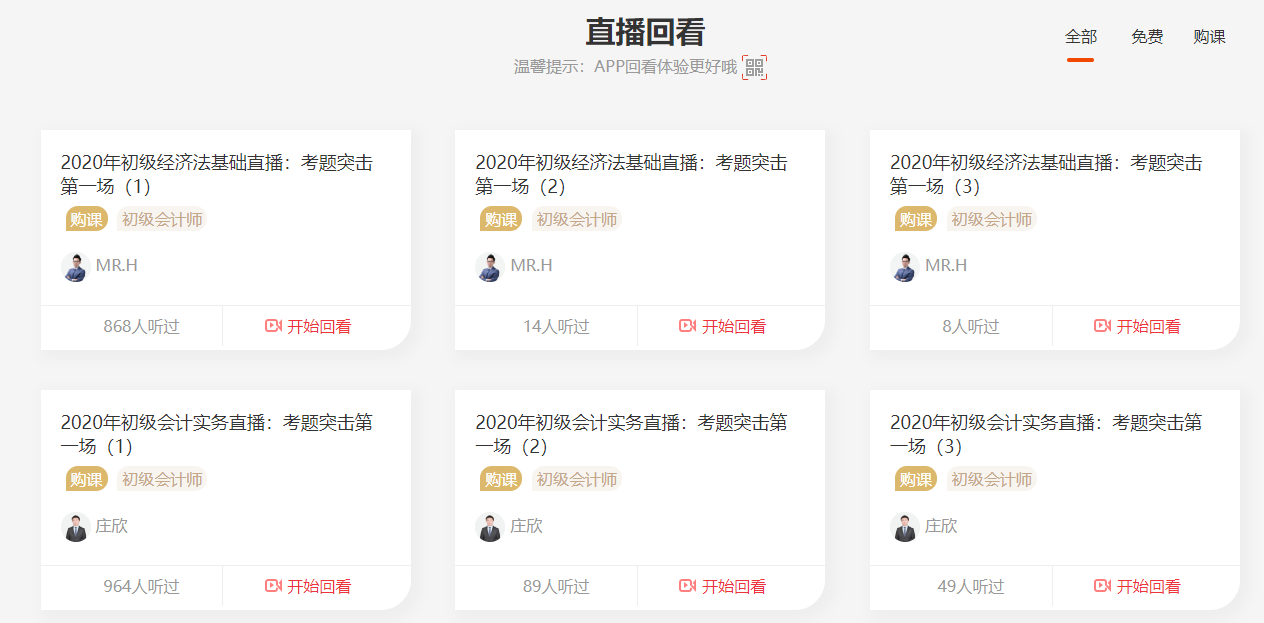This screenshot has width=1264, height=623.
Task: Show the APP QR code icon beside 温馨提示
Action: tap(755, 68)
